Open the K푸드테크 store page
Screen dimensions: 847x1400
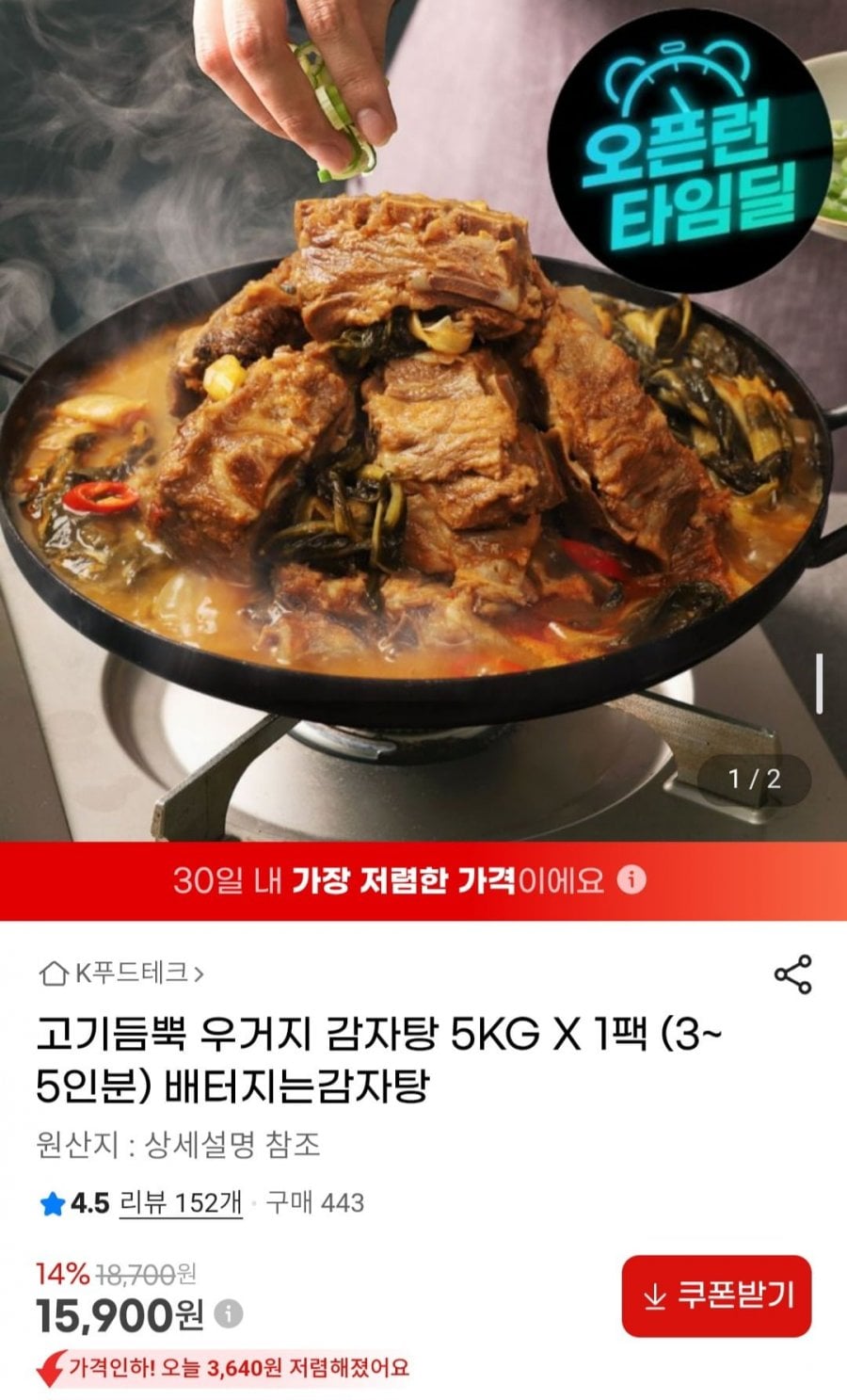tap(121, 973)
